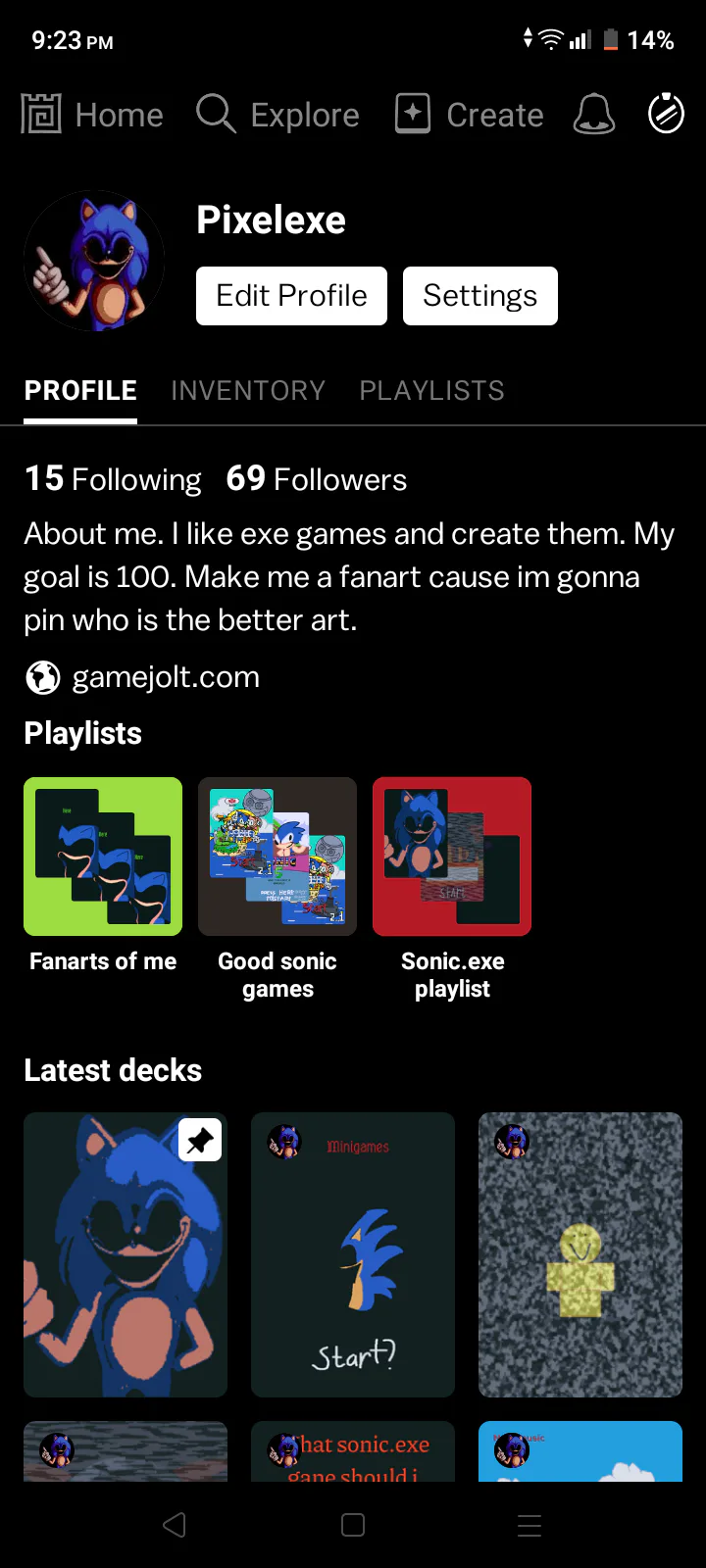
Task: Tap the Edit Profile button
Action: [x=291, y=296]
